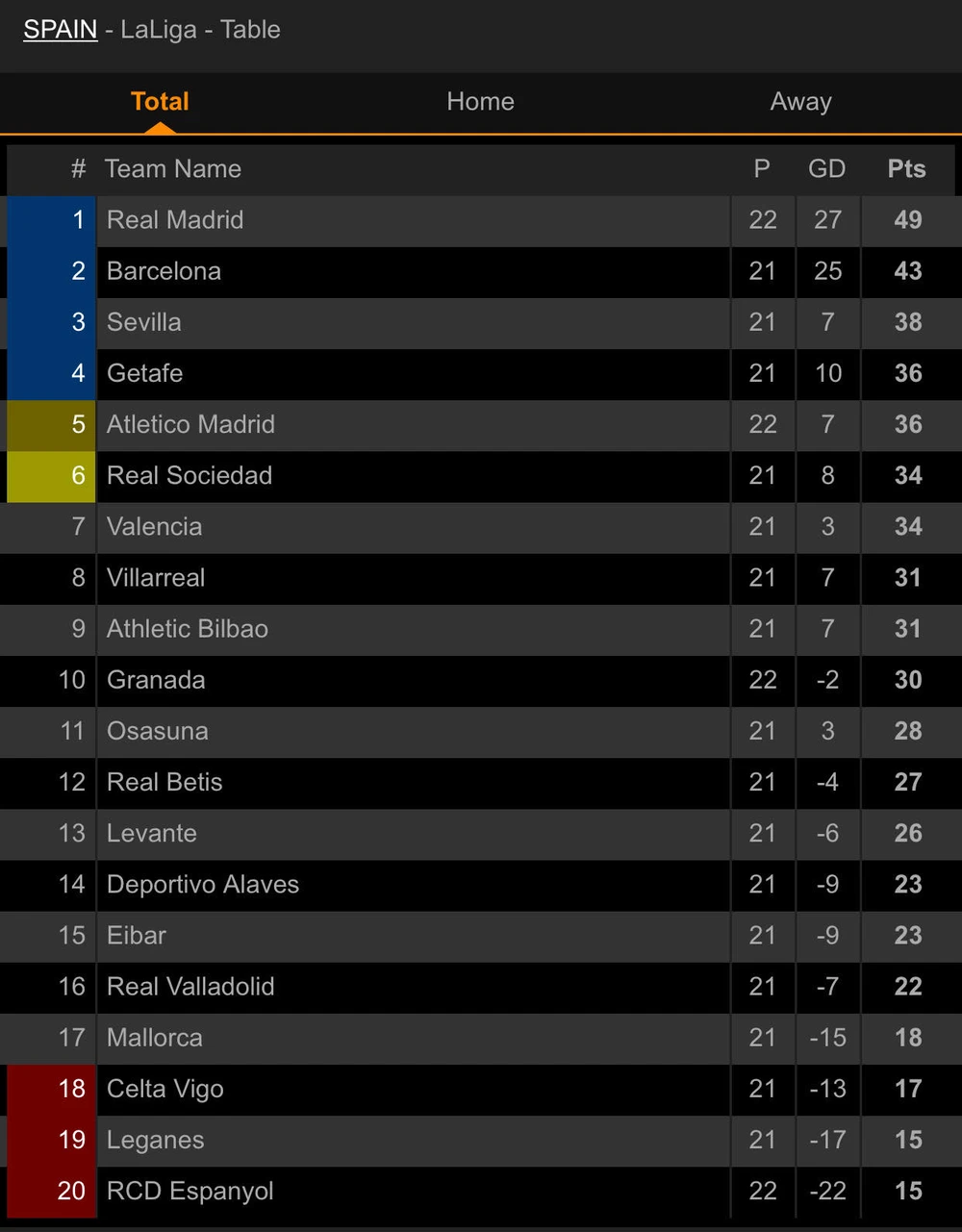Open the Barcelona row
962x1232 pixels.
tap(164, 271)
